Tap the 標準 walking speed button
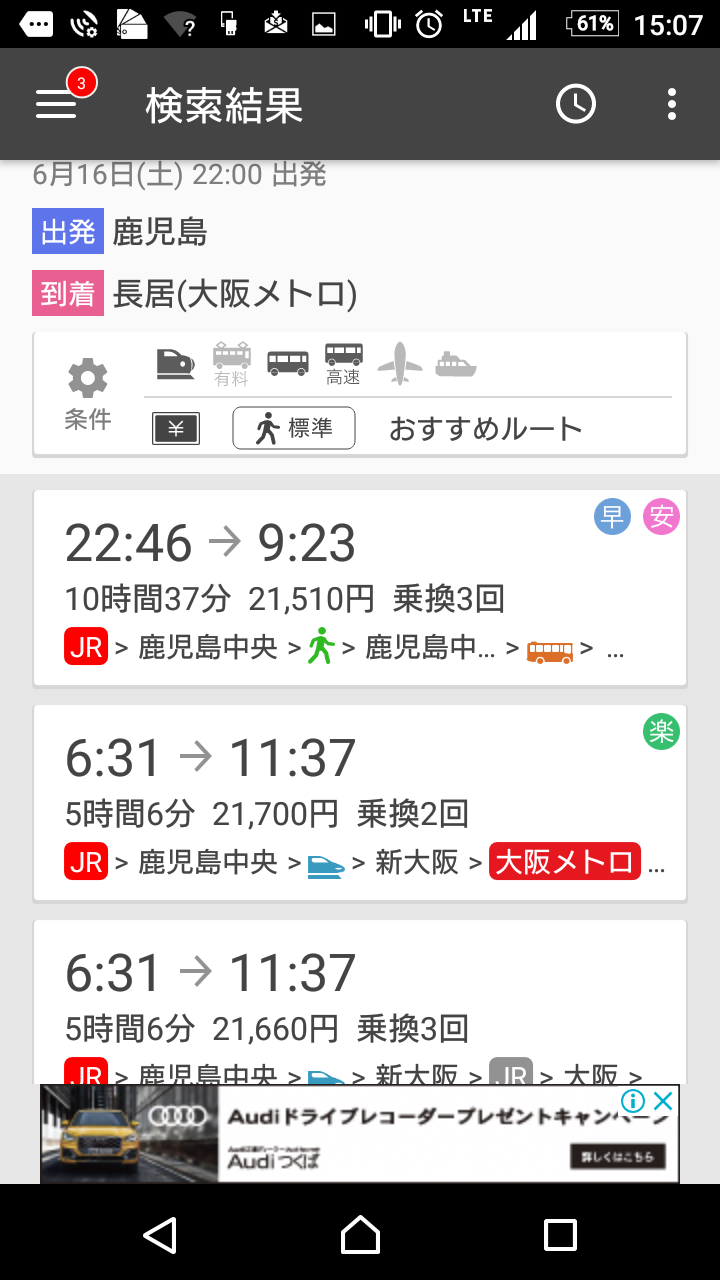Viewport: 720px width, 1280px height. [294, 429]
